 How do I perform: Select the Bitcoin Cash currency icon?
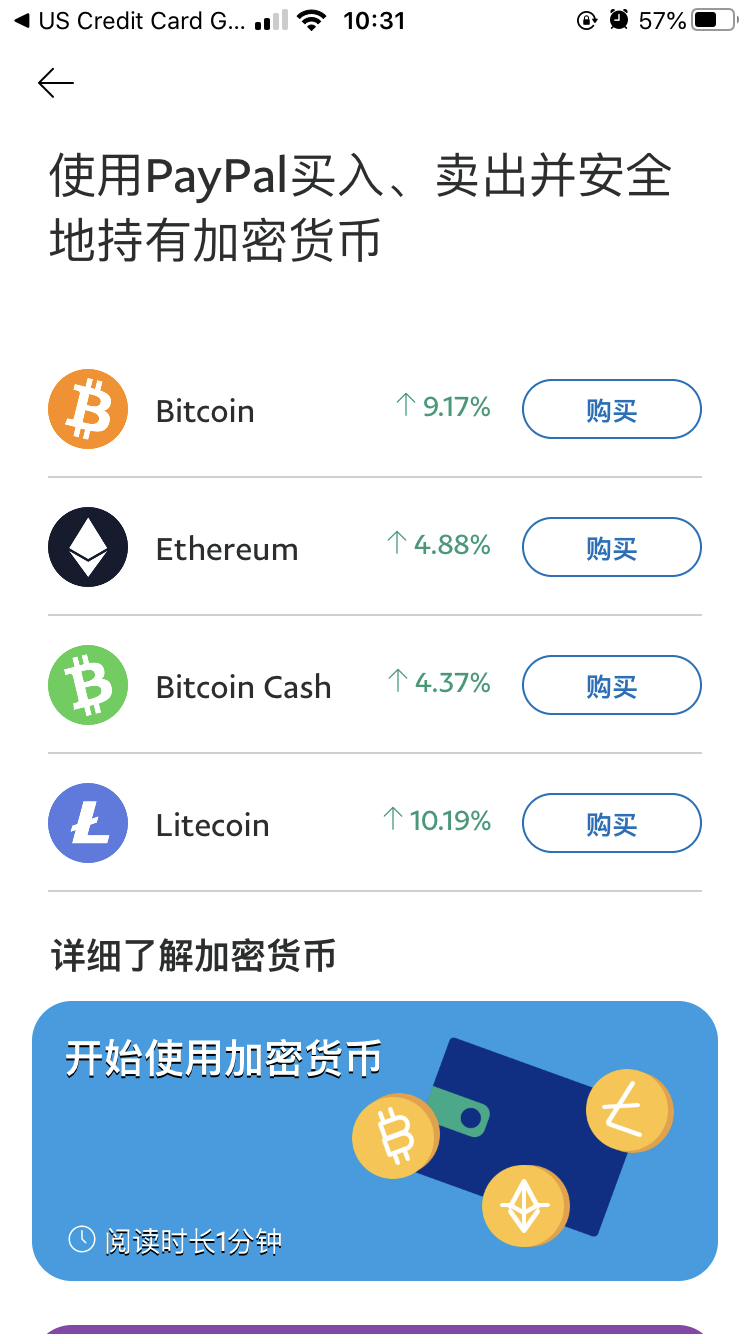(x=88, y=685)
